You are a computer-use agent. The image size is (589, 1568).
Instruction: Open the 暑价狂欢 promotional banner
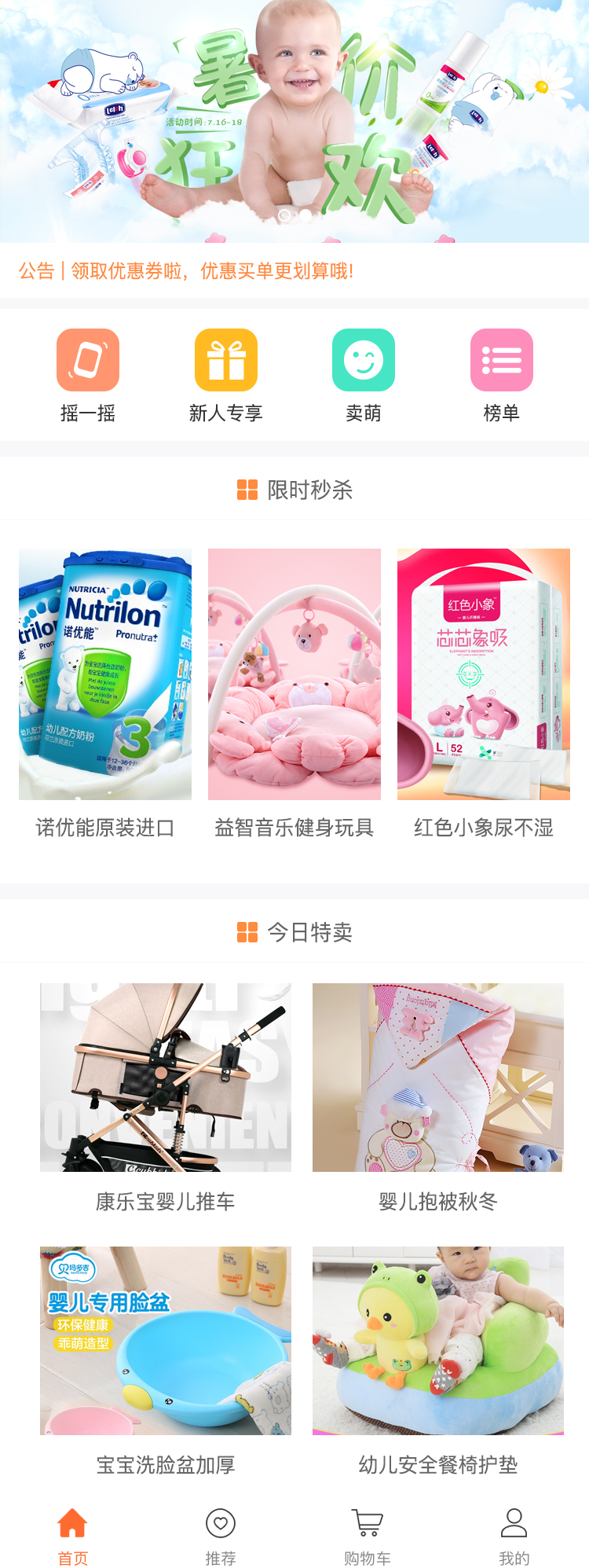tap(294, 122)
